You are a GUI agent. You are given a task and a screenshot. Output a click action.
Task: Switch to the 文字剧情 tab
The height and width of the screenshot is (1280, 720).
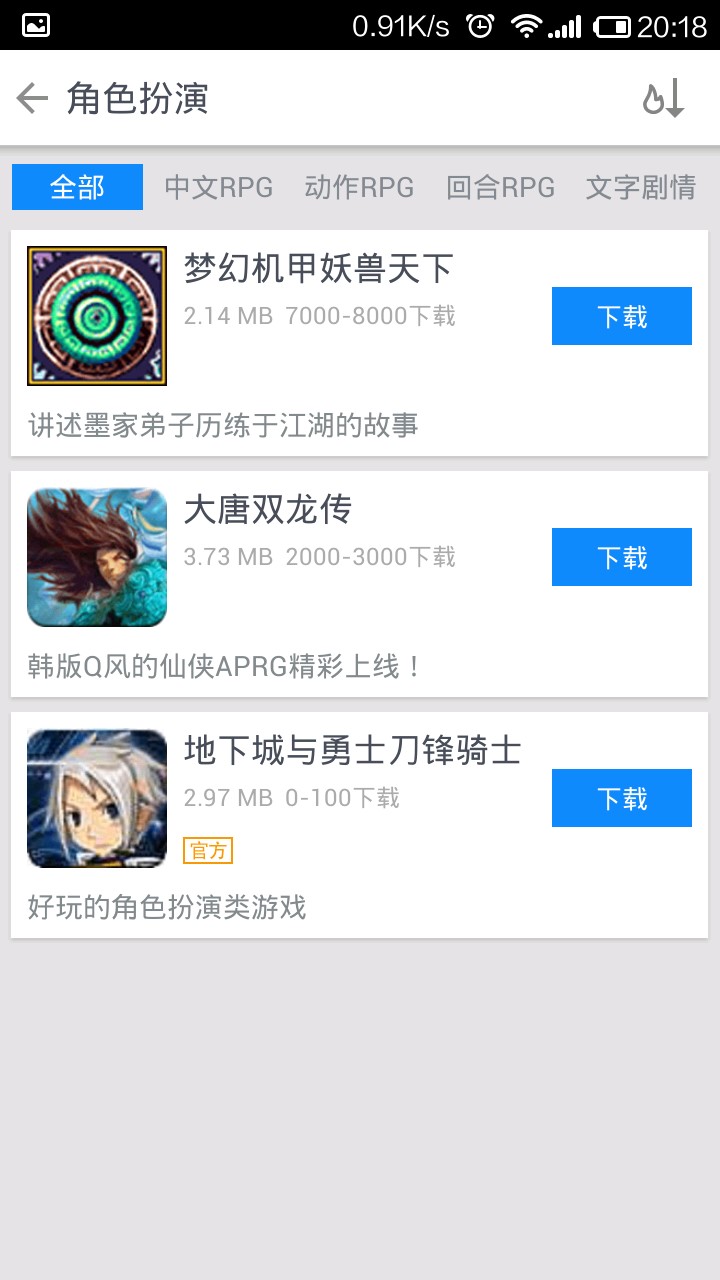[641, 187]
